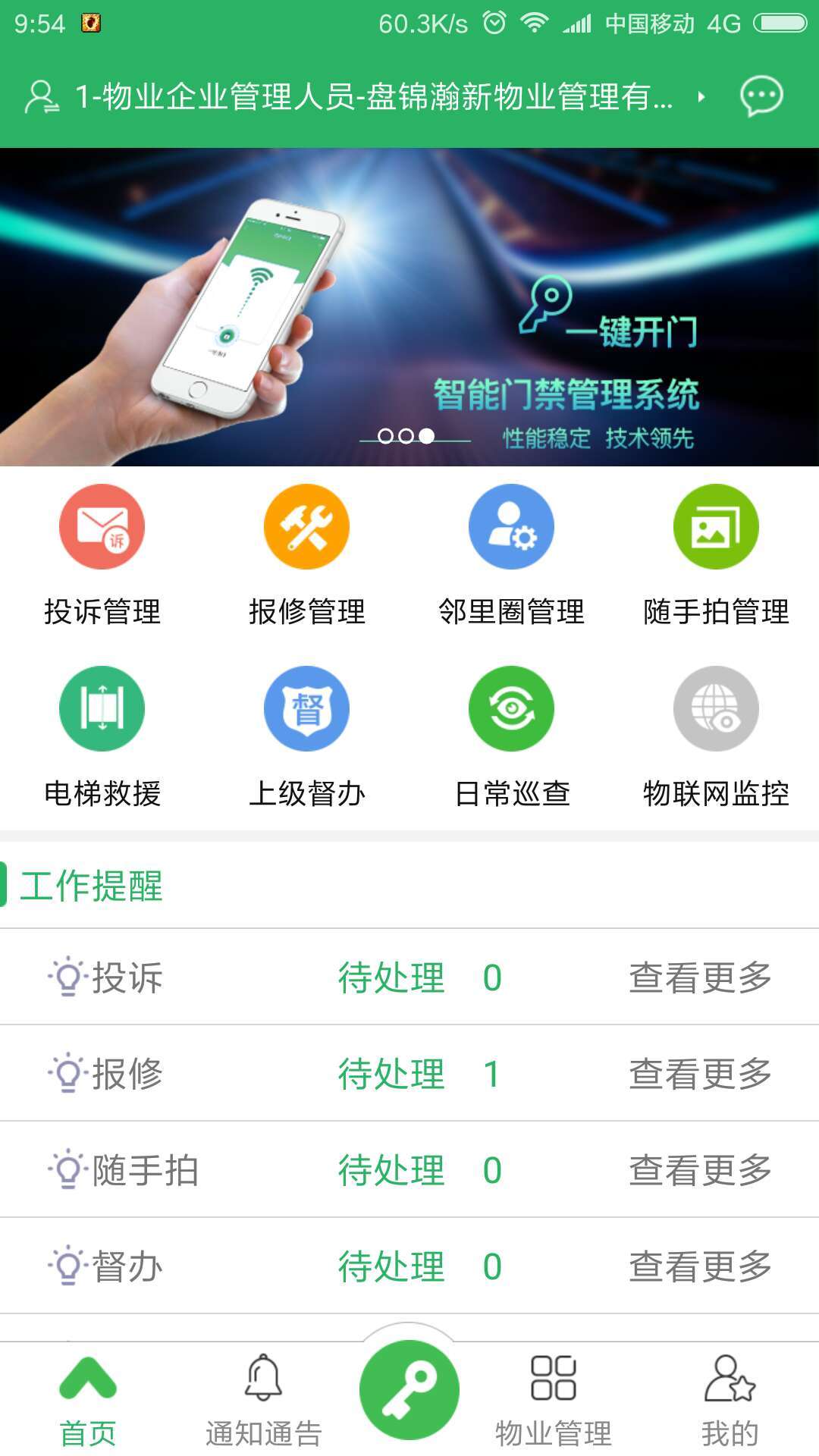The height and width of the screenshot is (1456, 819).
Task: Select the 首页 home tab
Action: [x=88, y=1400]
